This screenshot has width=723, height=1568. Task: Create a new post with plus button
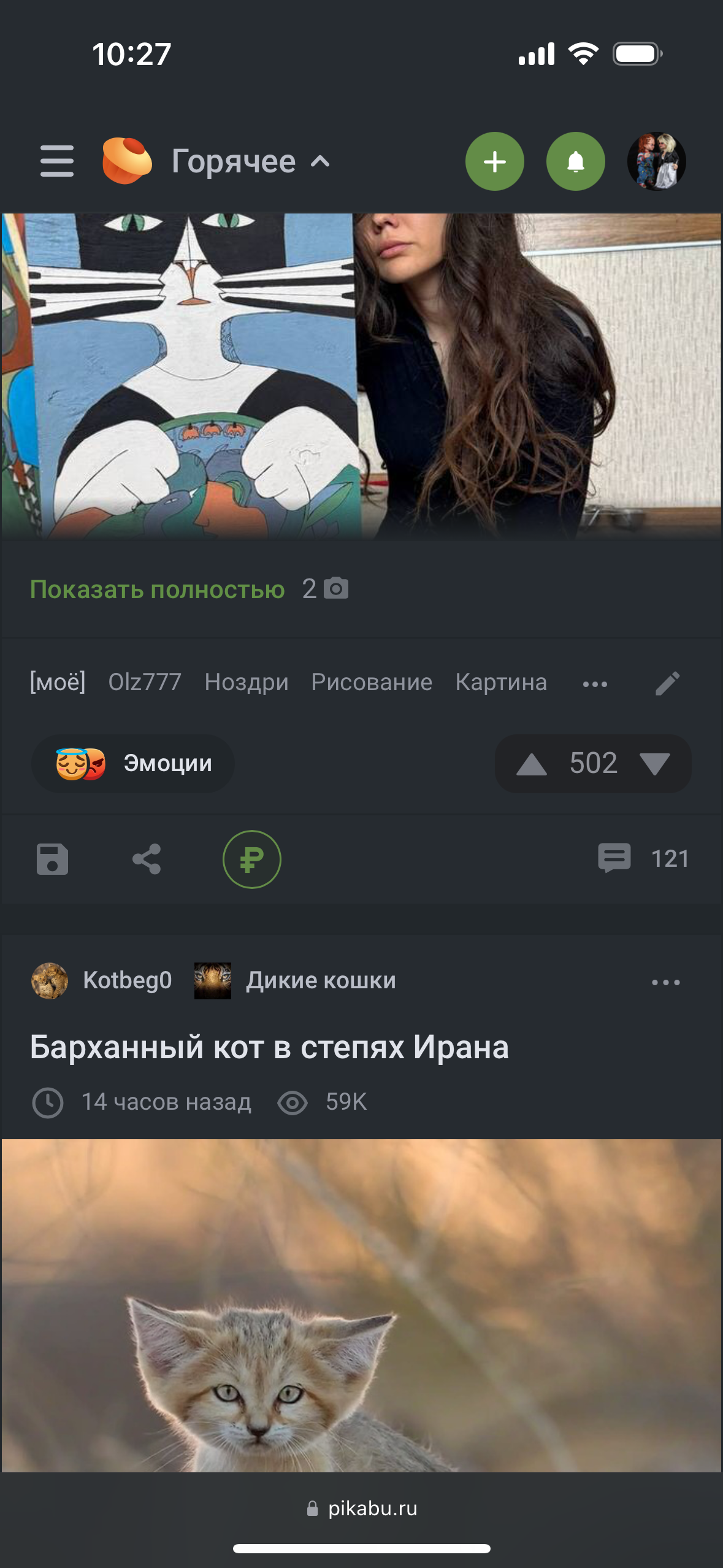[494, 161]
